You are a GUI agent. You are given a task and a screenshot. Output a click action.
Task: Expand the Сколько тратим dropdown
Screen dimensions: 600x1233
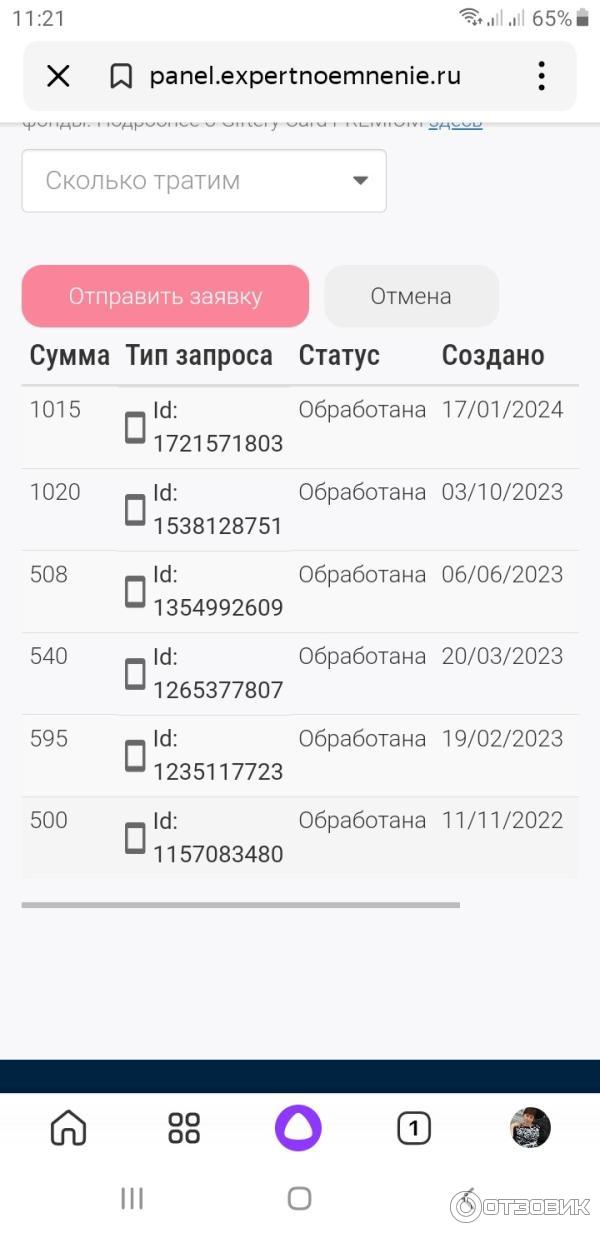tap(204, 181)
